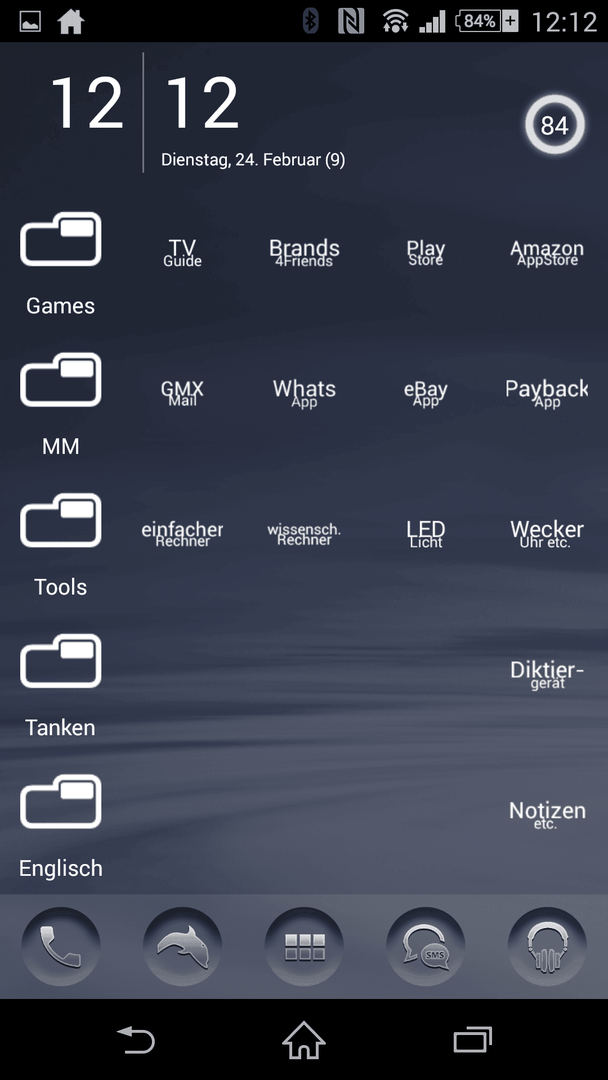Viewport: 608px width, 1080px height.
Task: Open the Payback app
Action: [x=547, y=393]
